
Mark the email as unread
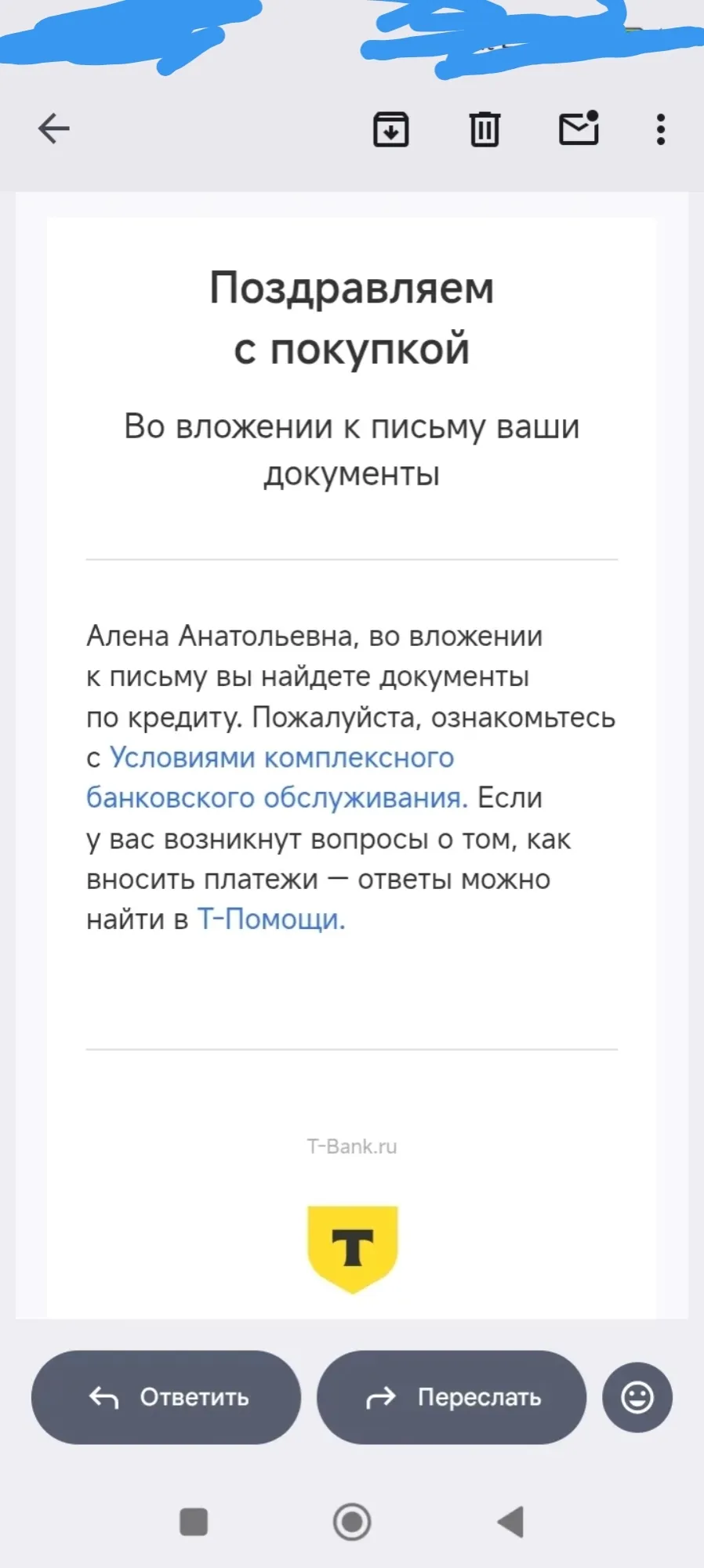tap(579, 128)
